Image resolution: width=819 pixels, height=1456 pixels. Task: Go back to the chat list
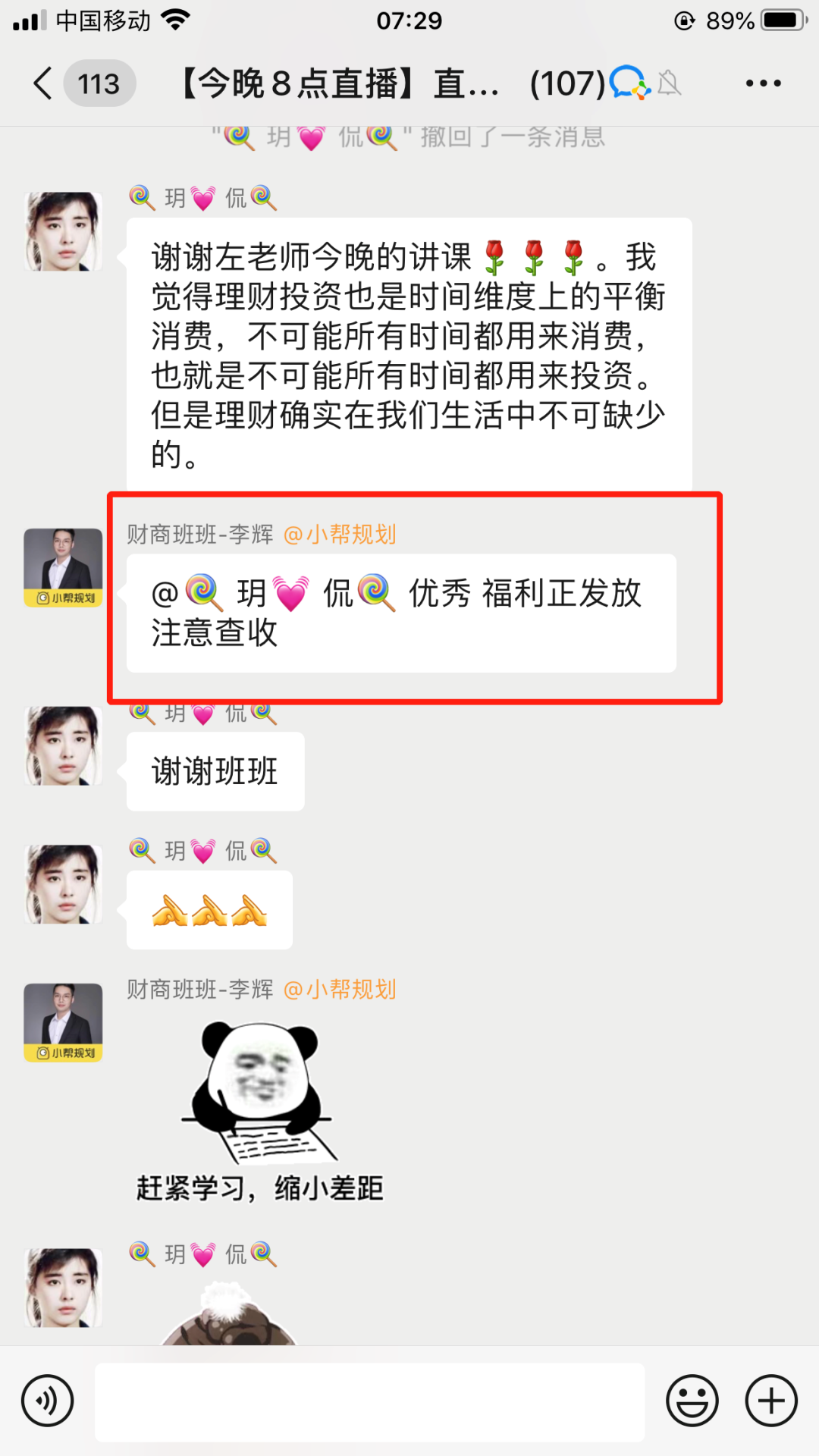pos(44,83)
